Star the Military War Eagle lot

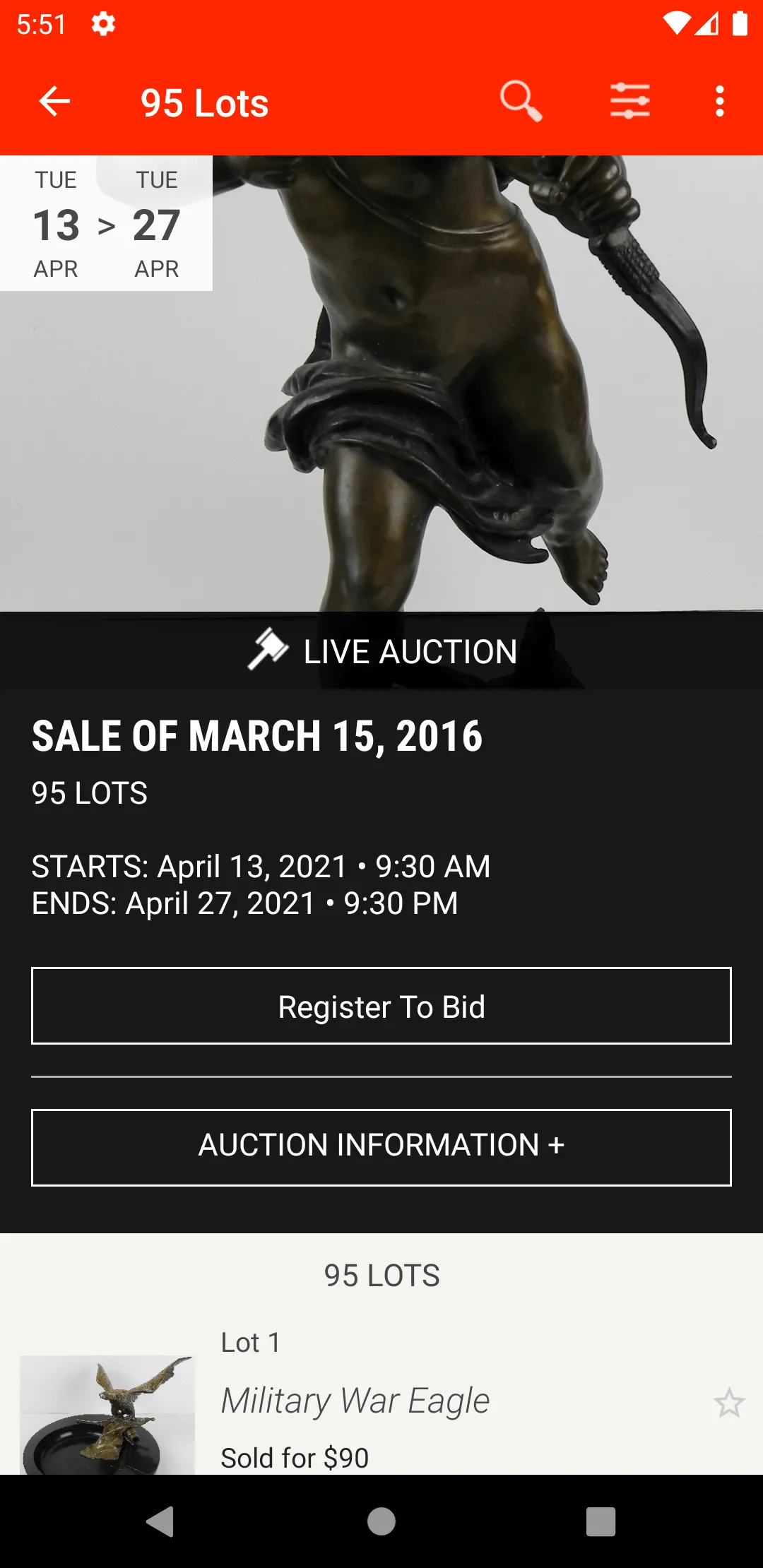pos(728,1403)
